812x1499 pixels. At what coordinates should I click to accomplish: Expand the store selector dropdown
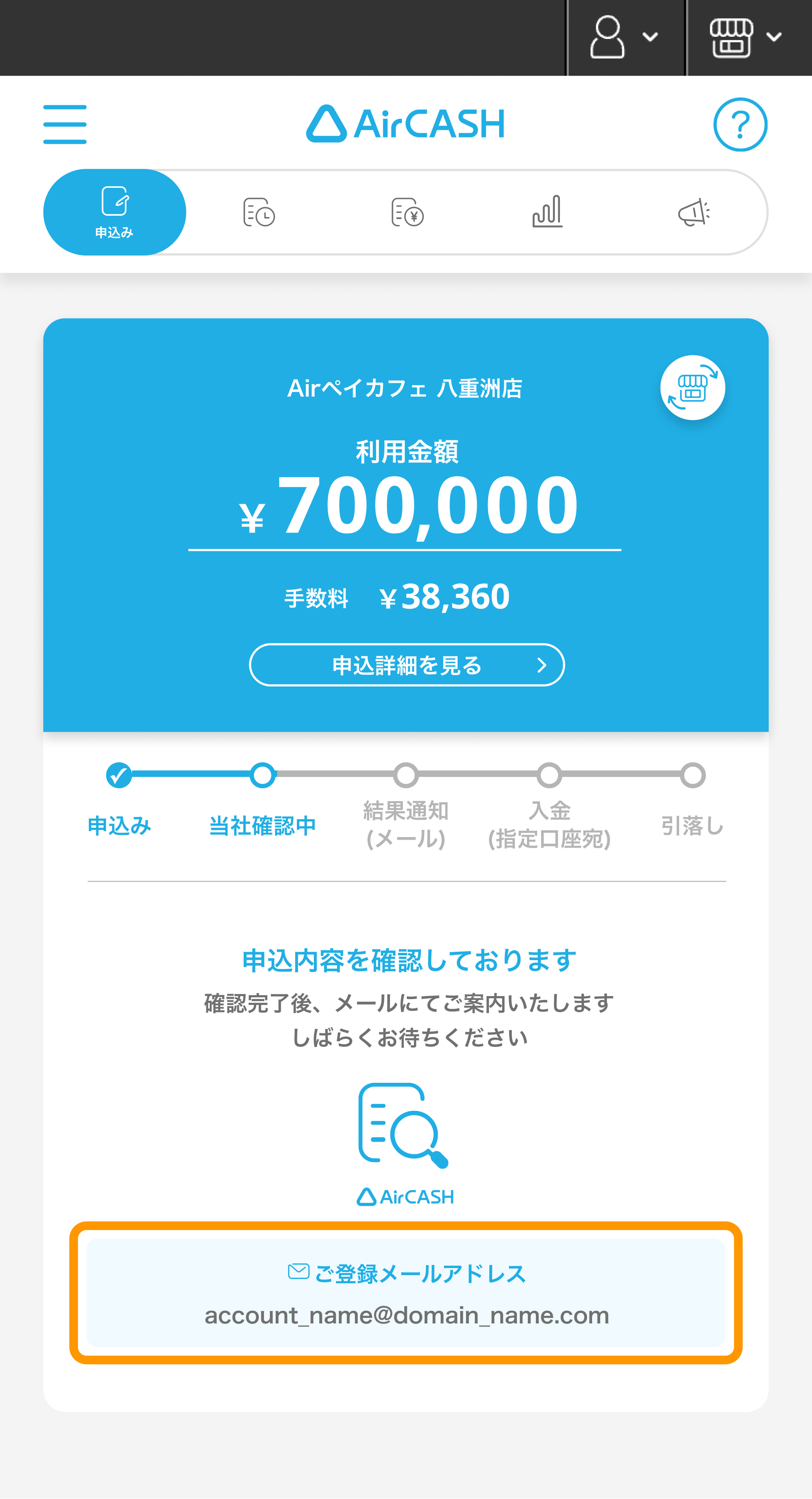(x=745, y=37)
